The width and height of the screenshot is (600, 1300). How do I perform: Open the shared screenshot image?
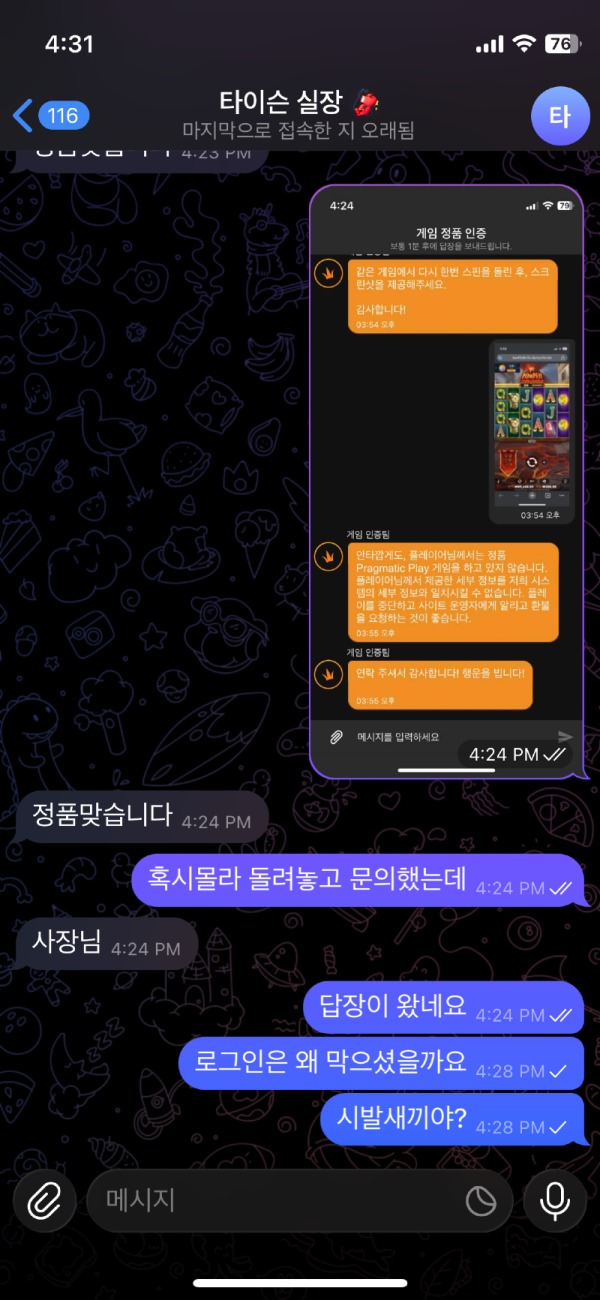(x=445, y=480)
